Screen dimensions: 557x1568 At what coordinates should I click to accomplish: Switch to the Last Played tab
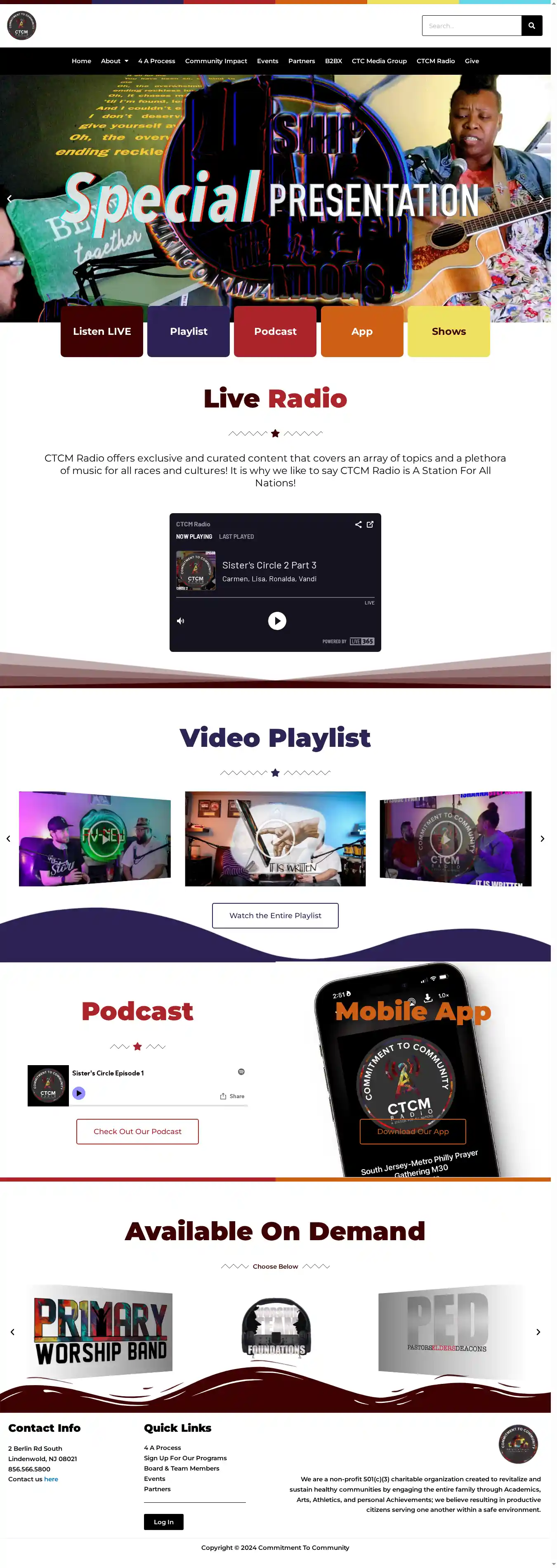(236, 536)
